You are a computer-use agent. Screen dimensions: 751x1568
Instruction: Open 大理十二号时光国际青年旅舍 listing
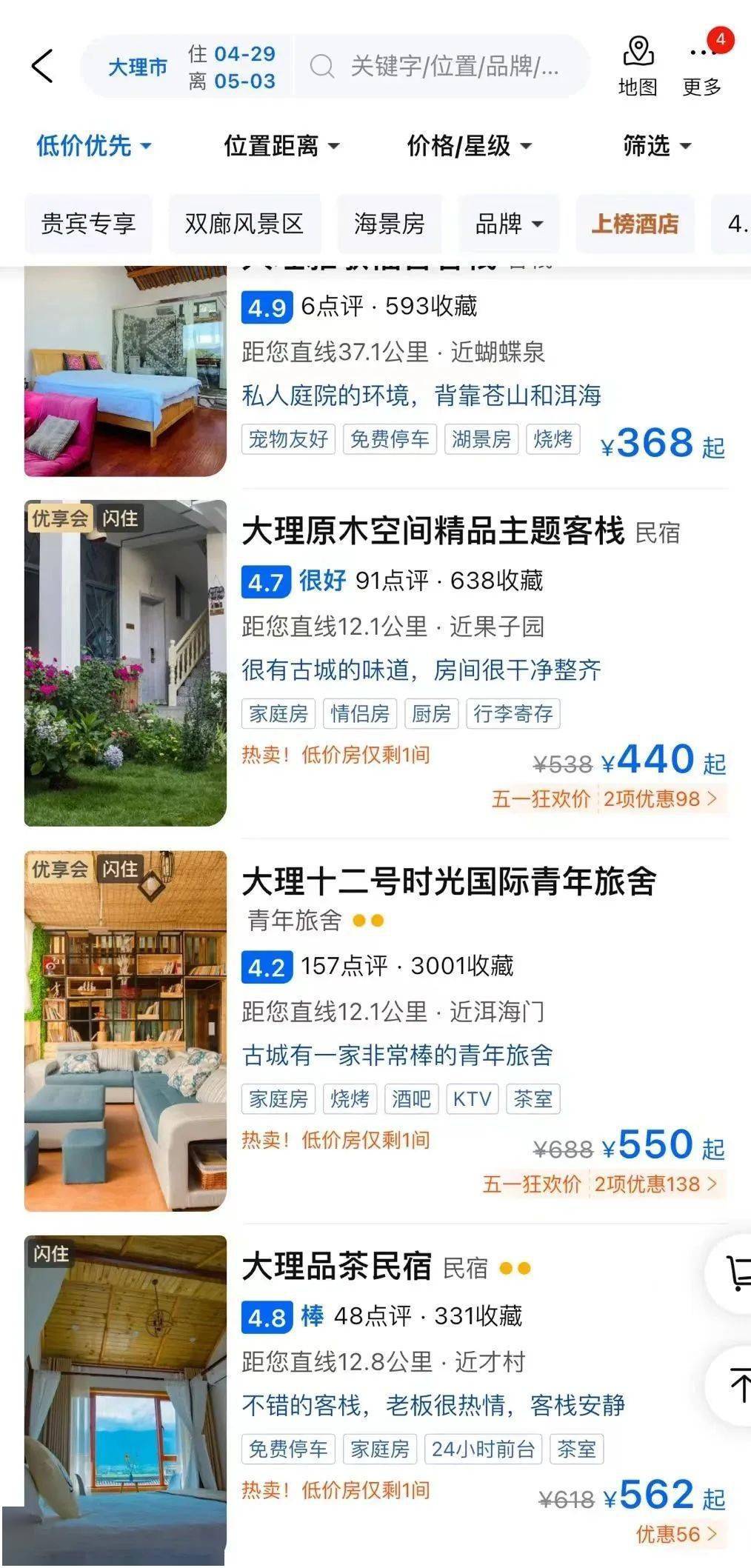[449, 881]
